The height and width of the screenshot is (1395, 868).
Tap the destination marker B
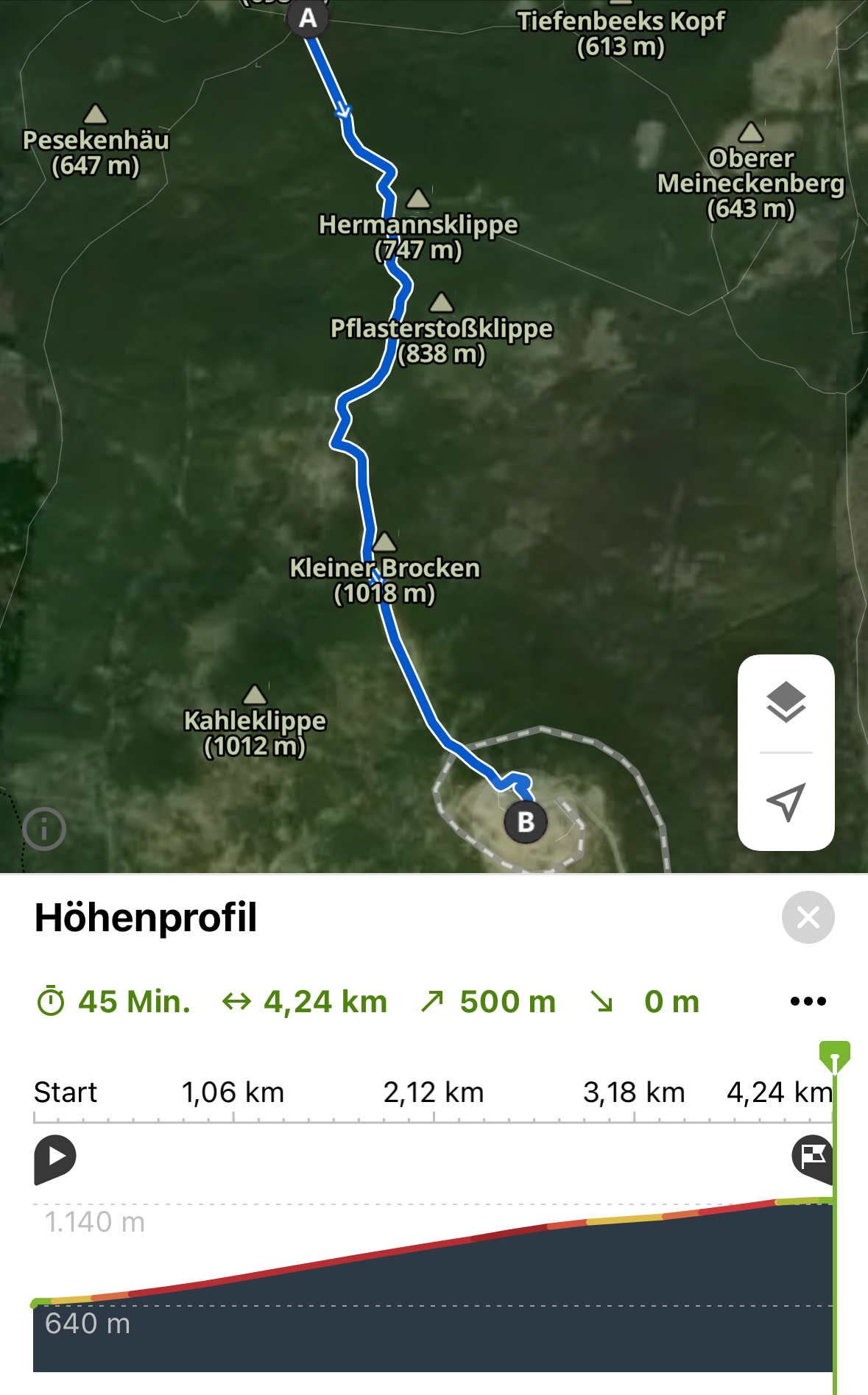[526, 822]
